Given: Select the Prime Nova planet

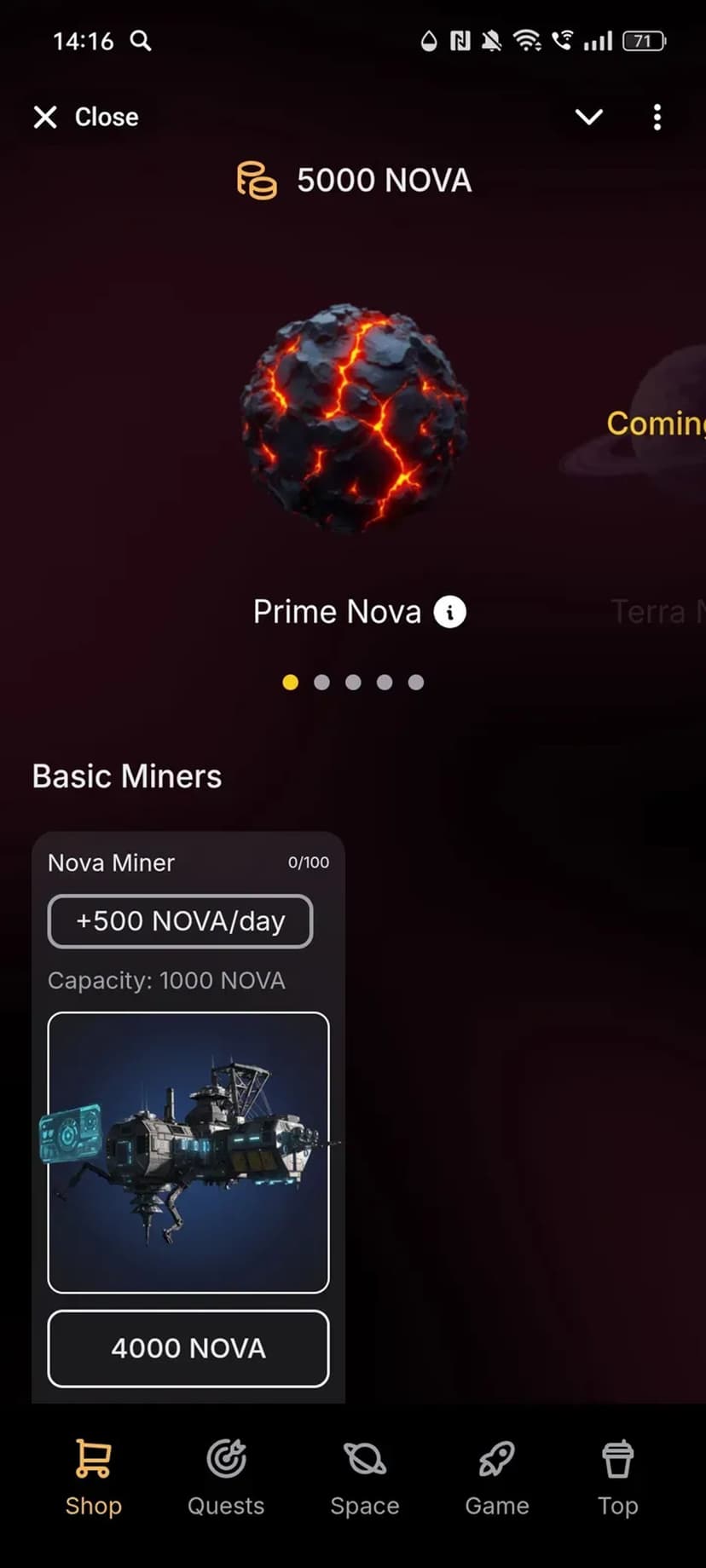Looking at the screenshot, I should click(x=354, y=419).
